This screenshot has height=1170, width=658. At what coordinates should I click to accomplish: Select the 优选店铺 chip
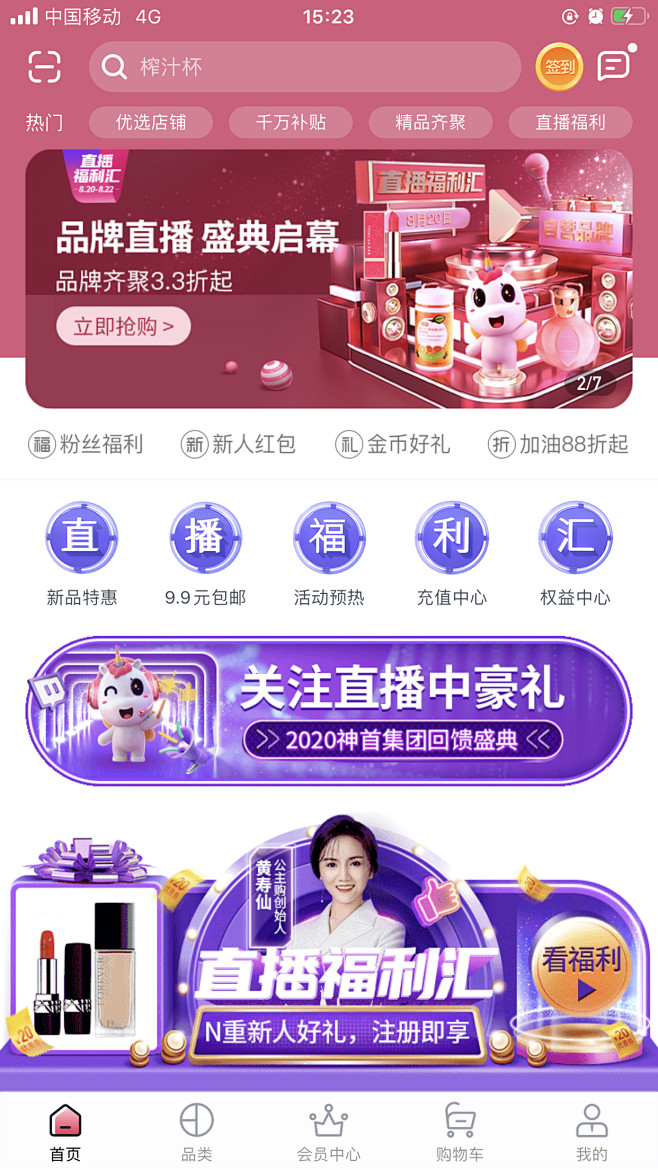coord(151,122)
